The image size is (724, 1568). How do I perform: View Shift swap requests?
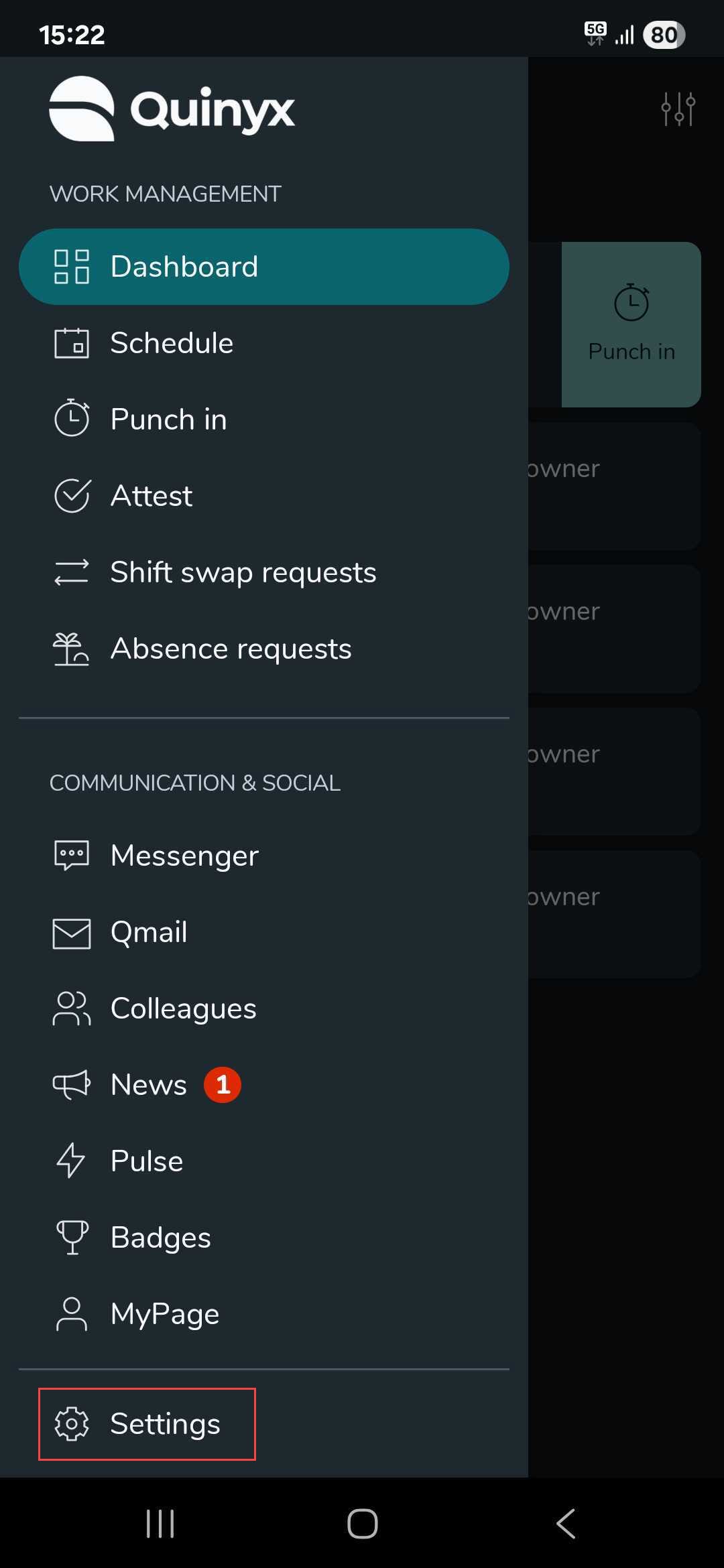coord(243,572)
